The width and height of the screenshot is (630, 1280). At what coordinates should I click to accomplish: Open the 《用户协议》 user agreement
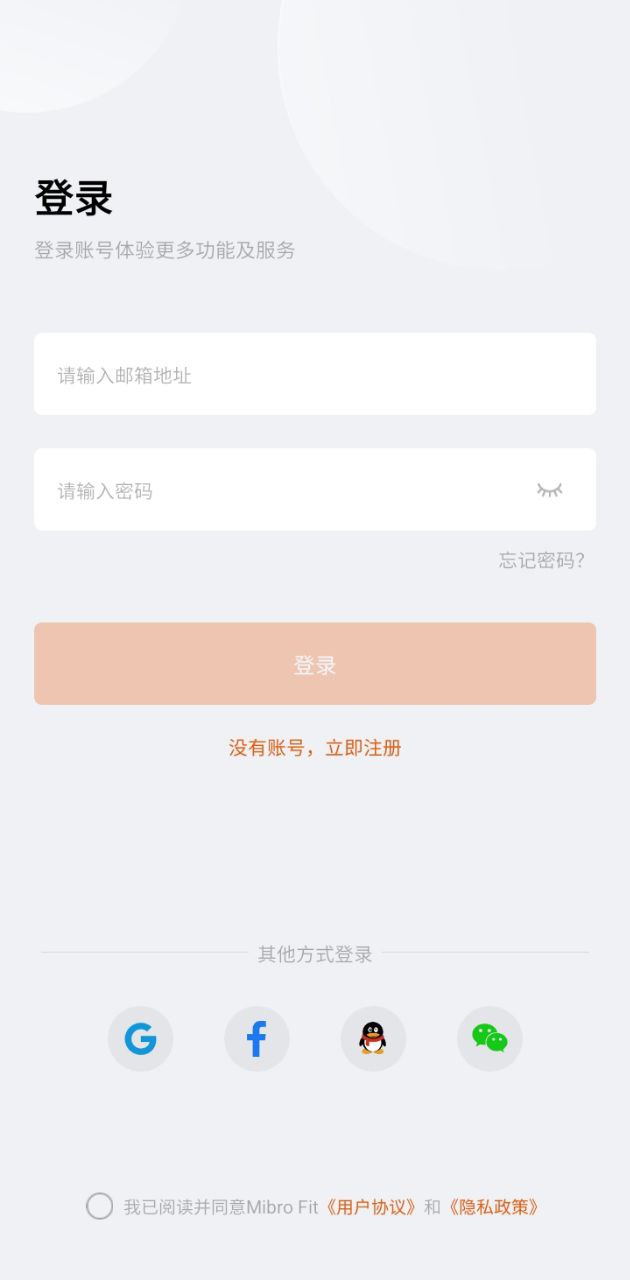coord(370,1207)
